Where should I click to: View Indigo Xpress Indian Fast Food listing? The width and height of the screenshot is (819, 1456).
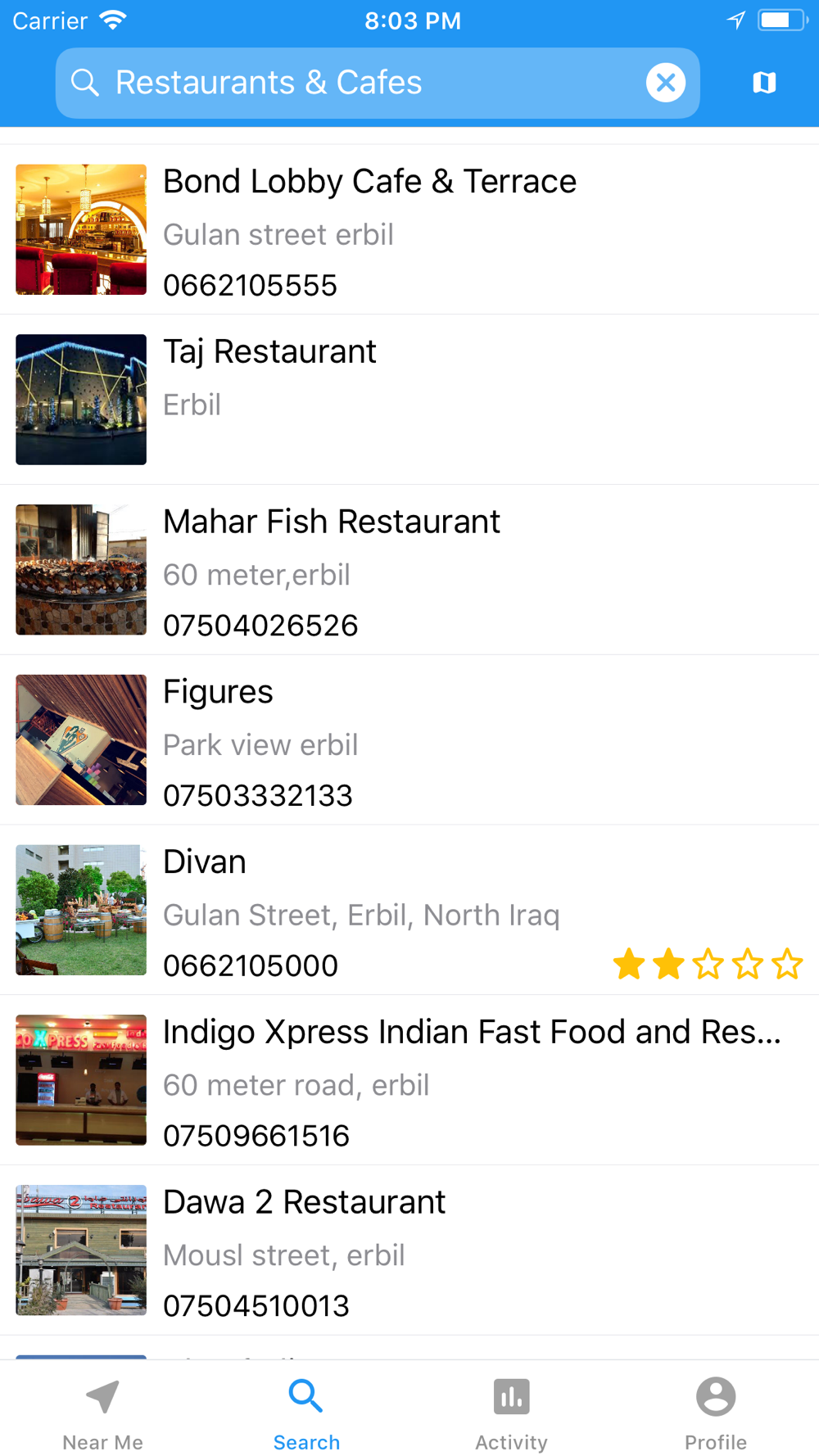click(409, 1080)
